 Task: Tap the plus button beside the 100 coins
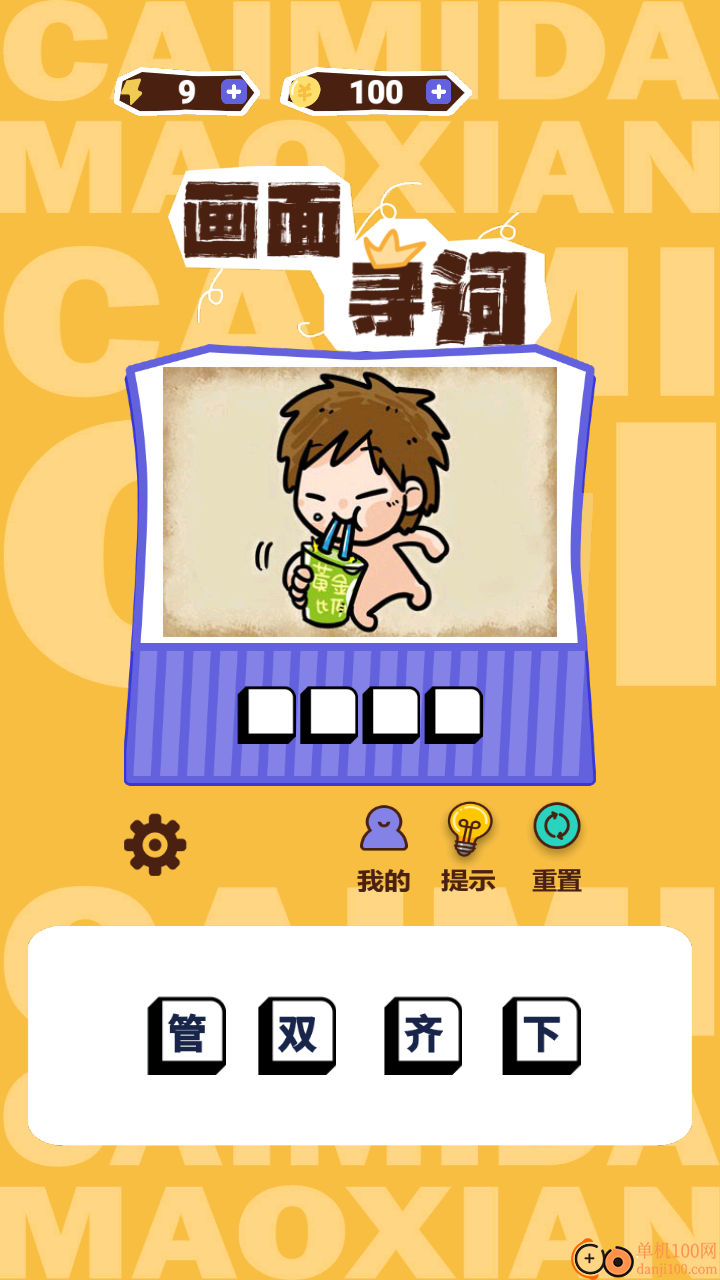tap(437, 91)
